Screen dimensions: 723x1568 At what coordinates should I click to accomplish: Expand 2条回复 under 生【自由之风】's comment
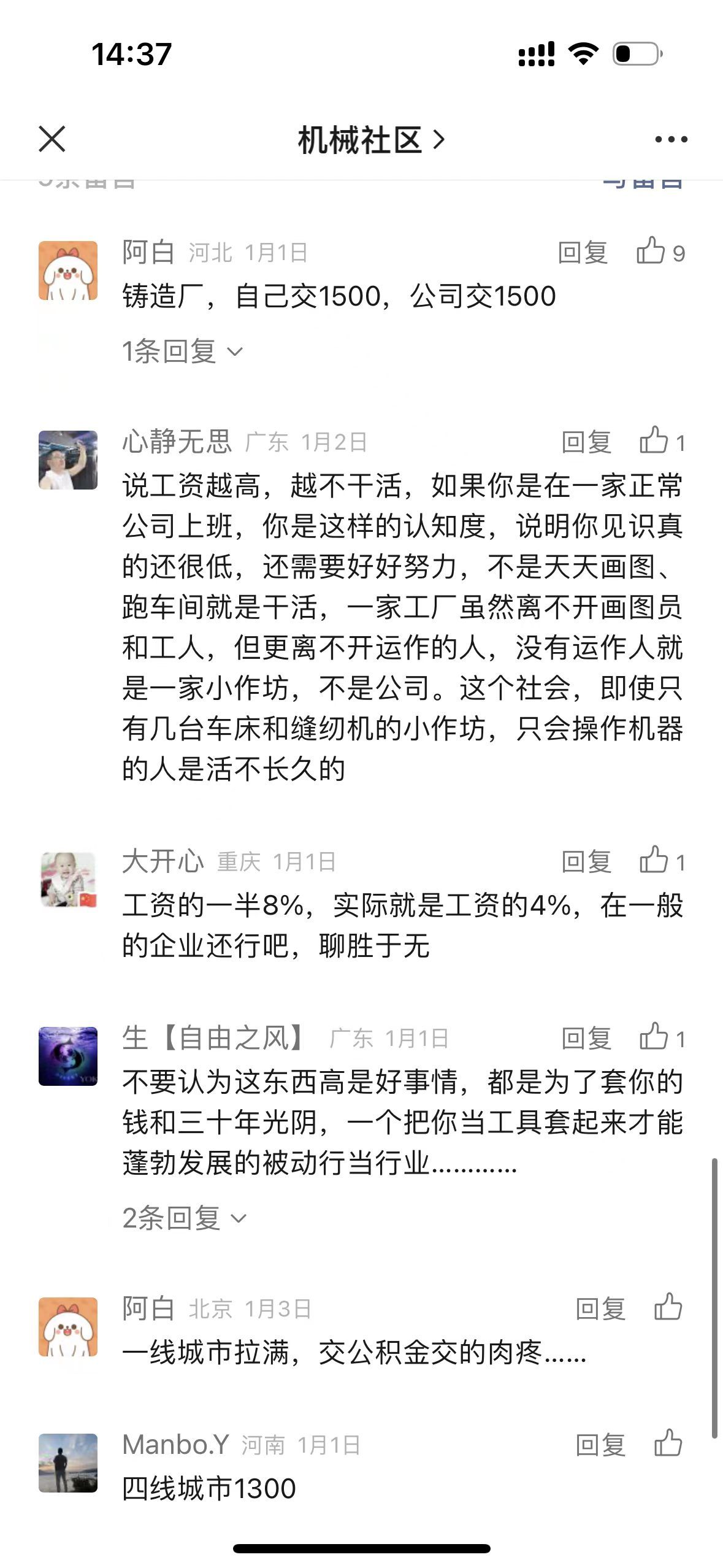click(184, 1218)
